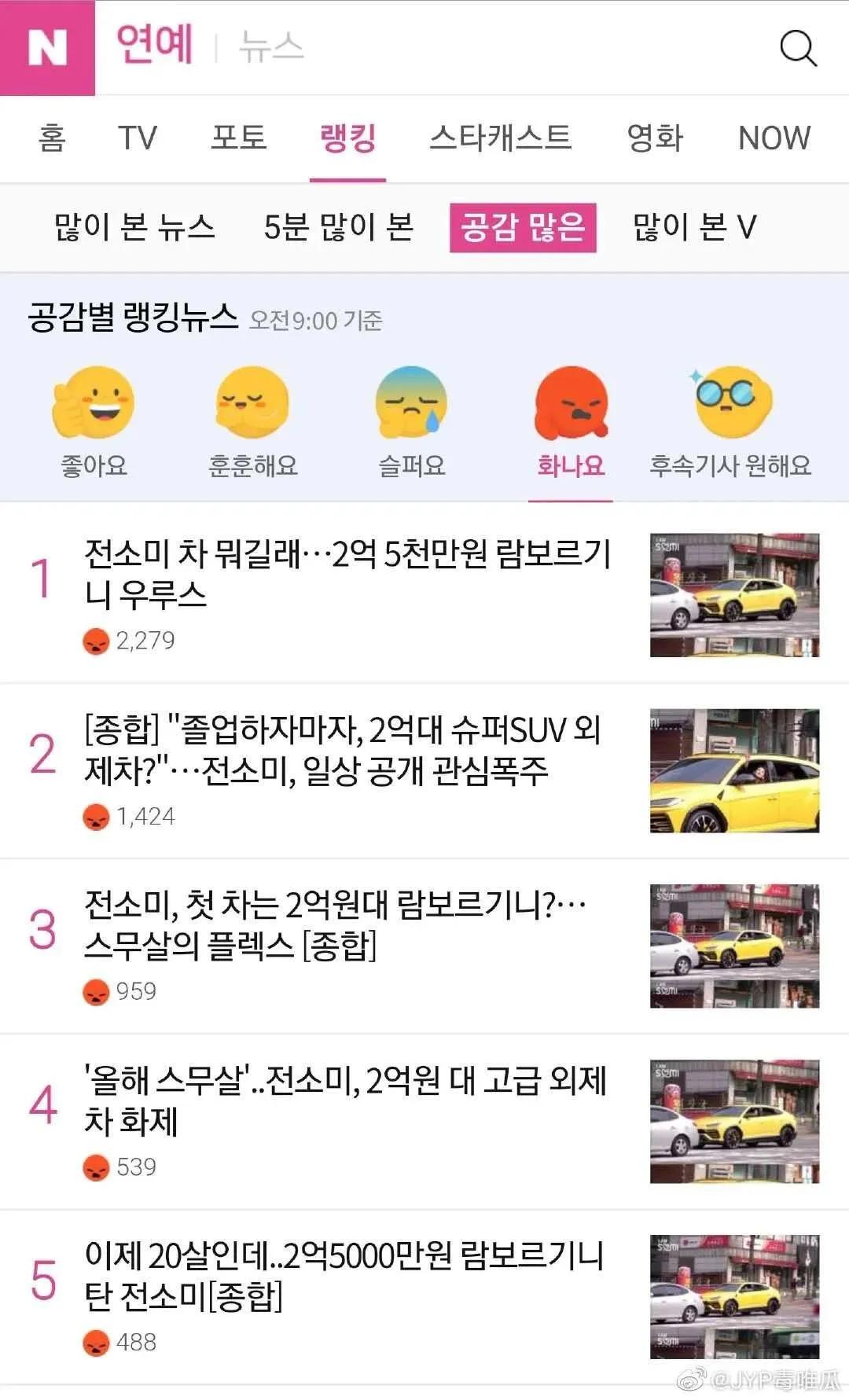Switch to the 많이 본 뉴스 filter
The width and height of the screenshot is (849, 1400).
point(132,229)
